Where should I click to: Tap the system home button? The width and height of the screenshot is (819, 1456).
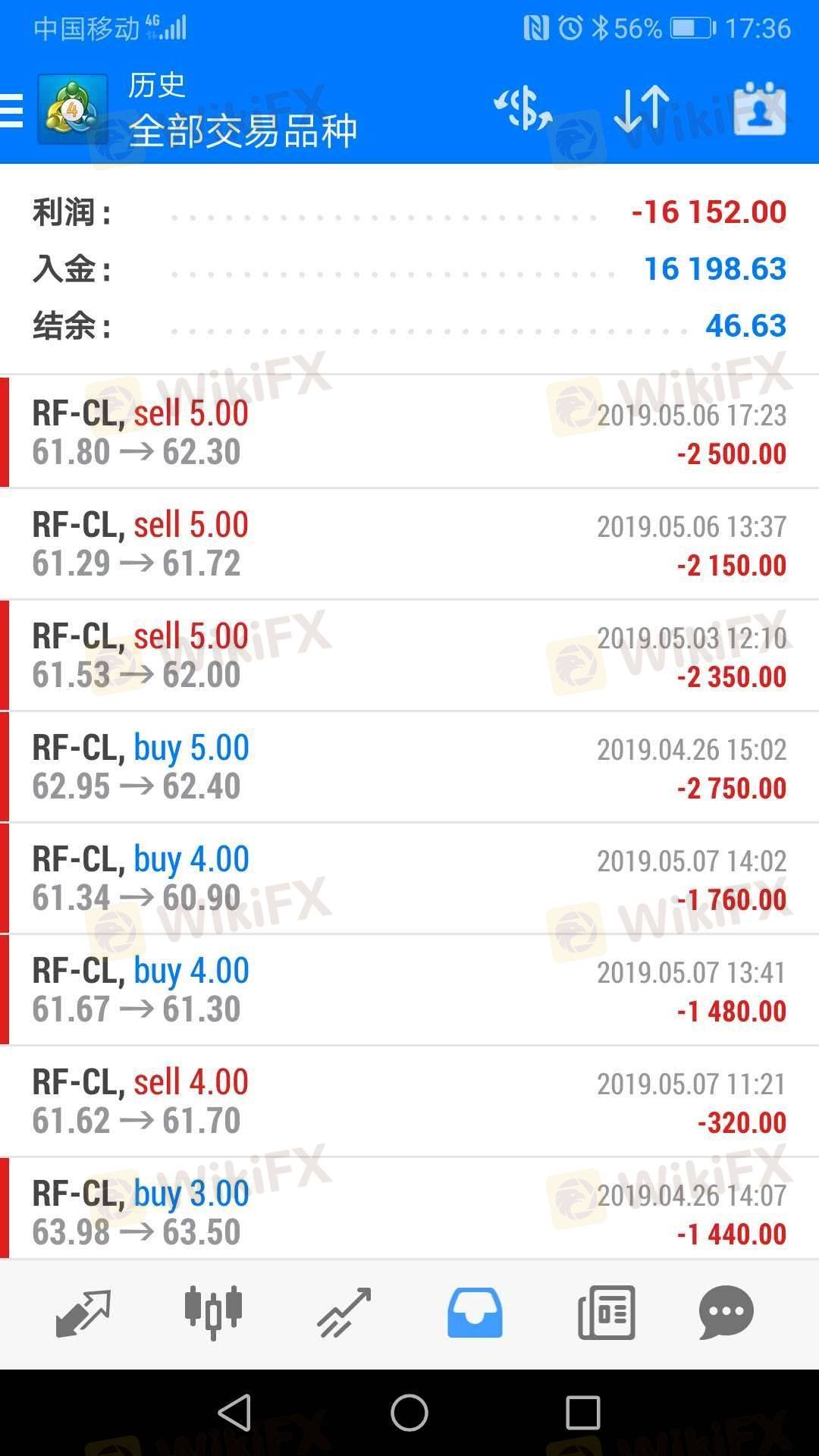tap(409, 1412)
